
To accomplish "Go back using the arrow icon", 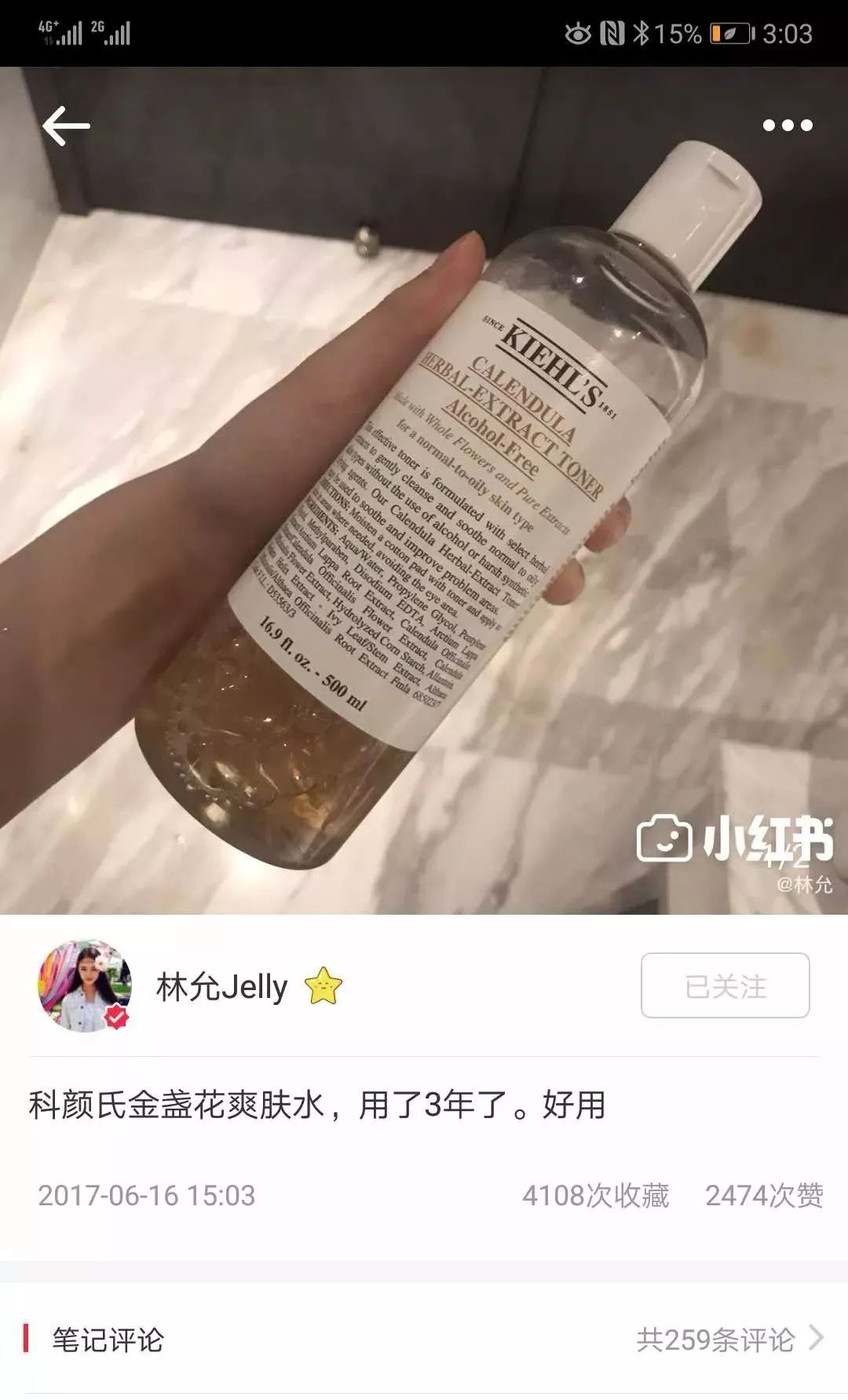I will [x=66, y=126].
